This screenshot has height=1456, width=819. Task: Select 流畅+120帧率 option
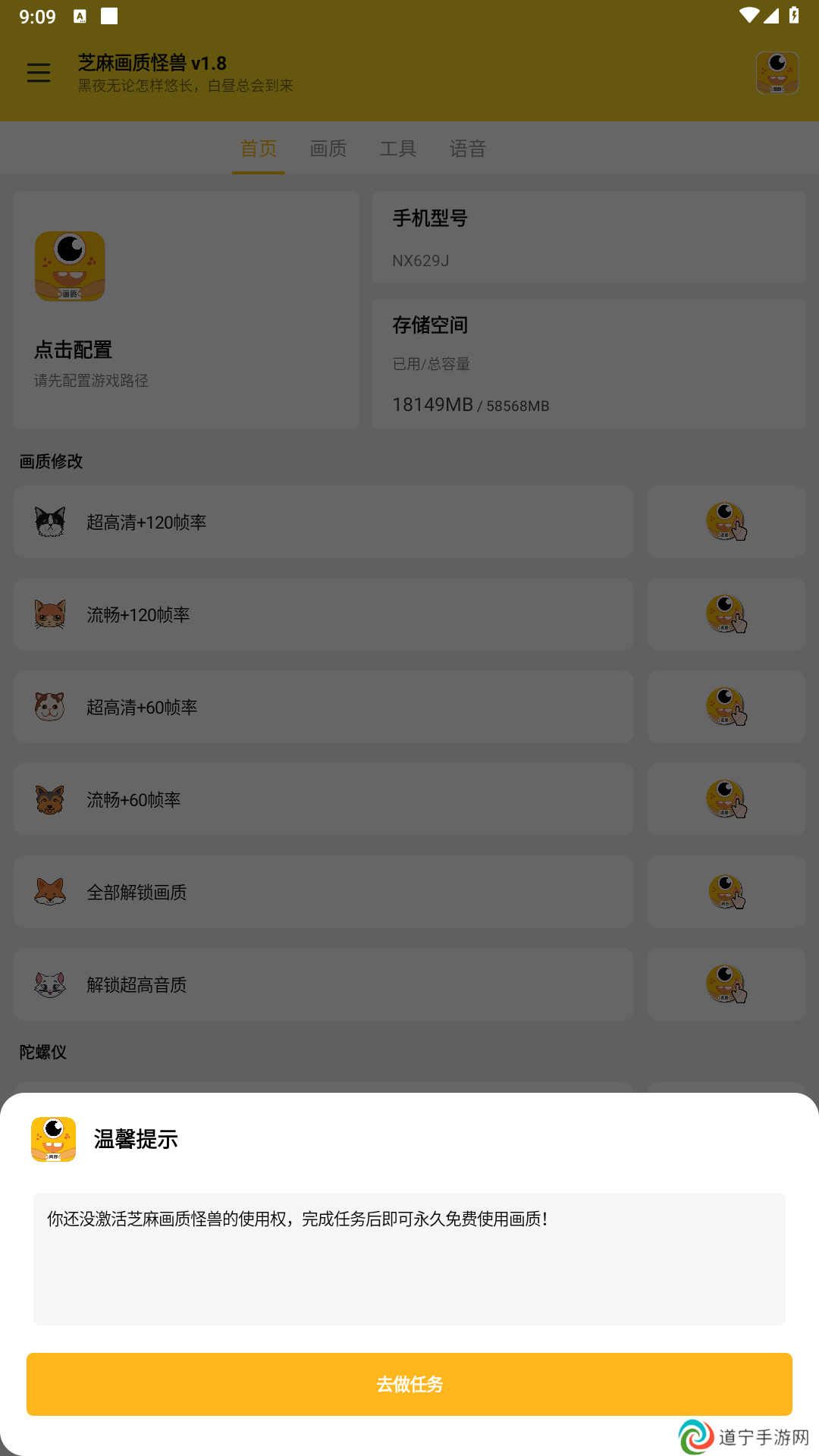tap(324, 614)
